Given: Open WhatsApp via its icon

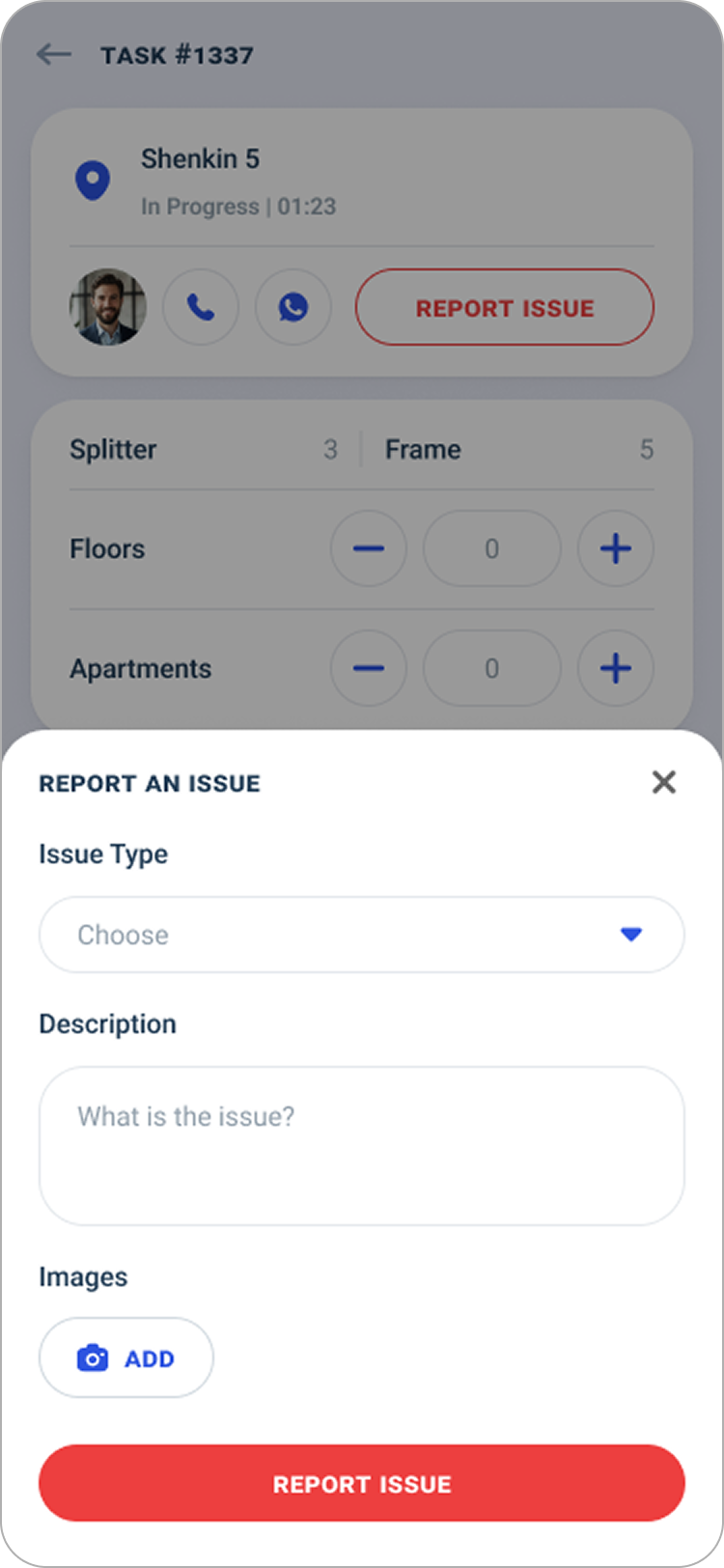Looking at the screenshot, I should click(292, 306).
